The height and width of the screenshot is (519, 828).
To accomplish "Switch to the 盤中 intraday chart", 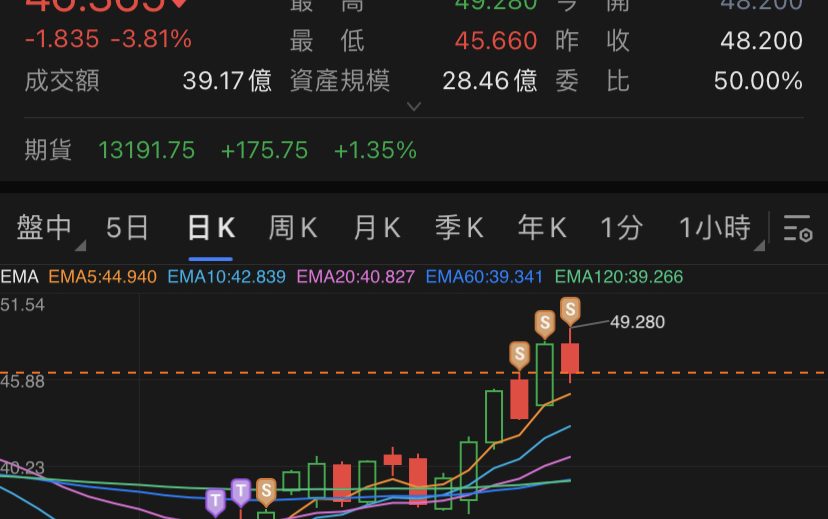I will pyautogui.click(x=45, y=228).
